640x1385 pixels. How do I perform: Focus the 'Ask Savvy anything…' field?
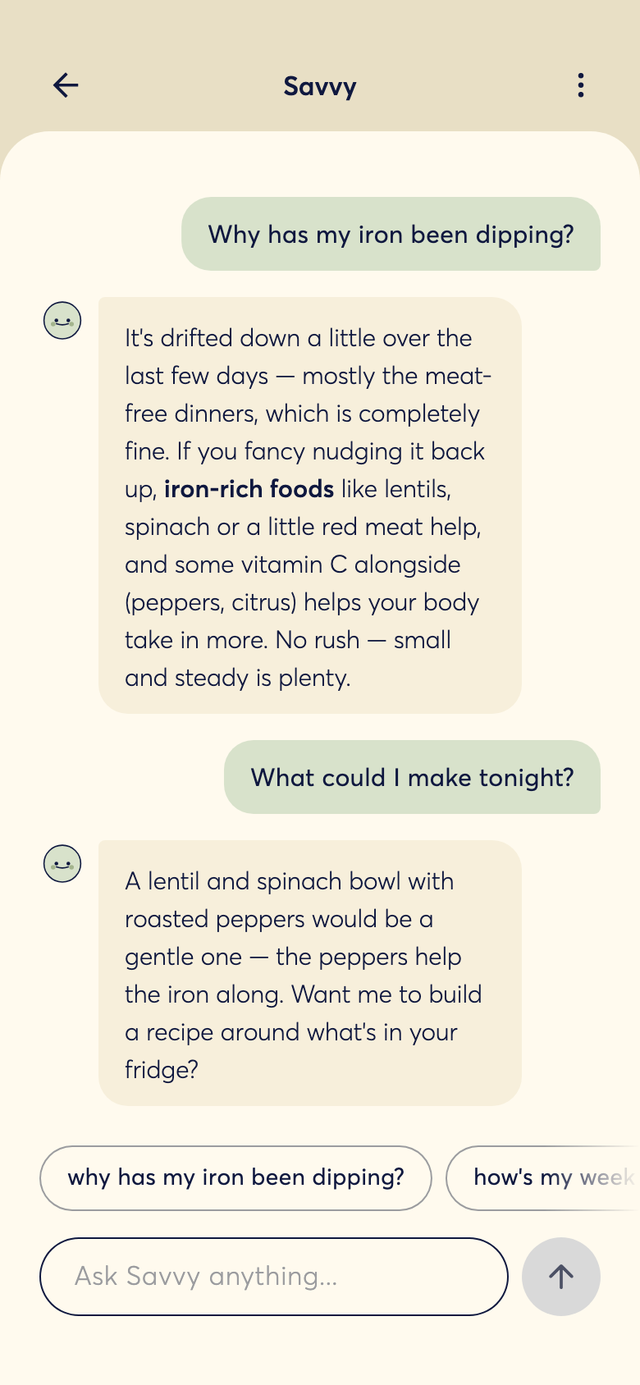click(274, 1276)
